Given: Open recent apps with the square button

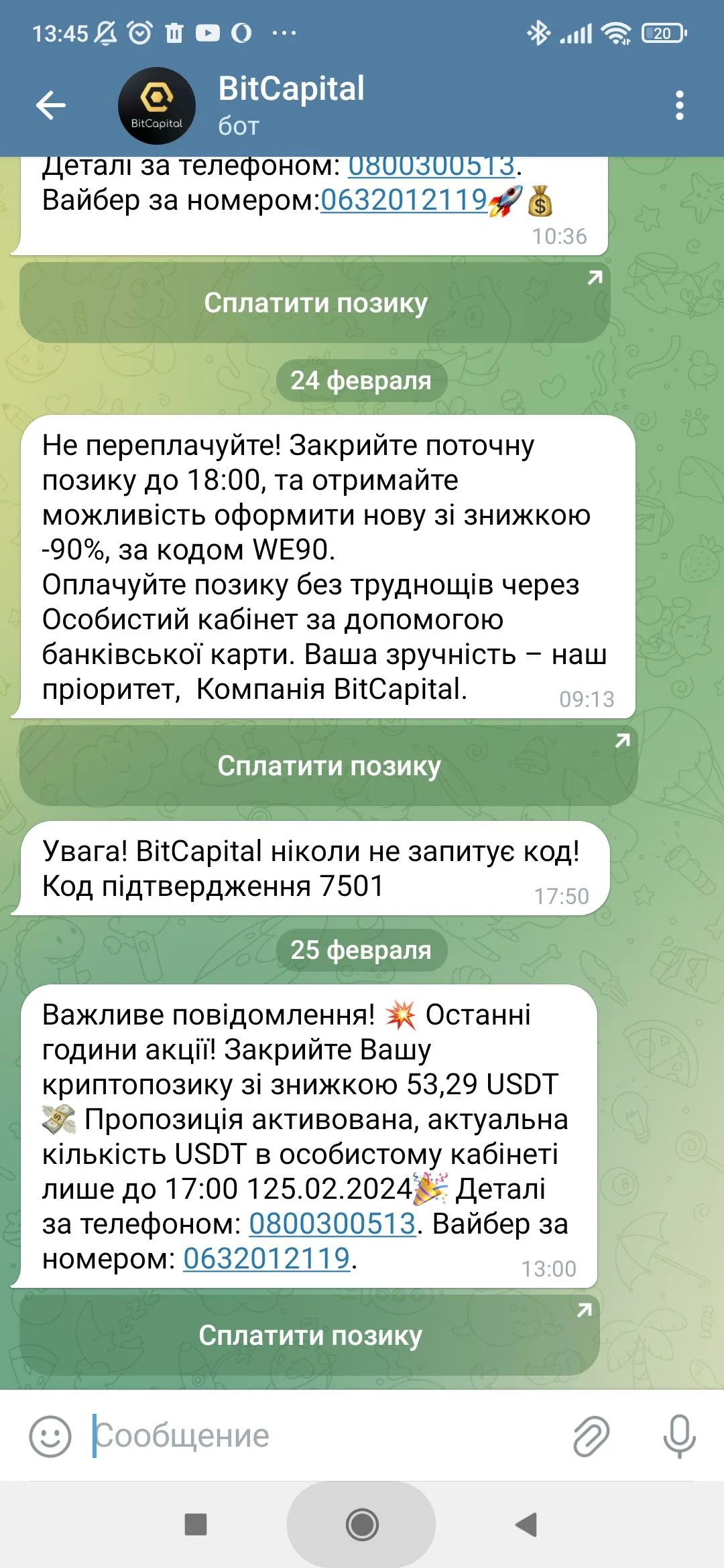Looking at the screenshot, I should [196, 1525].
